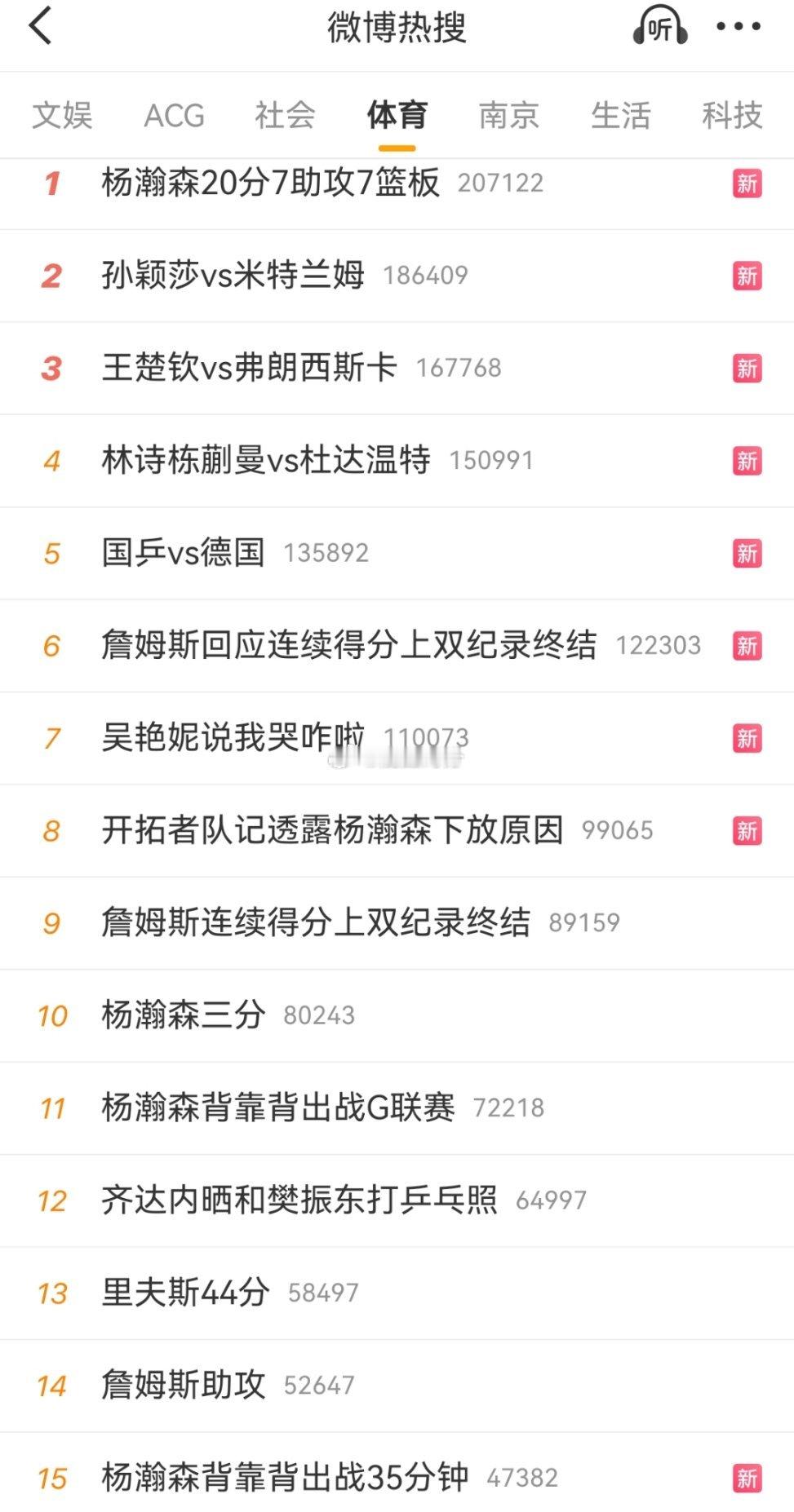The width and height of the screenshot is (794, 1512).
Task: Select the 社会 tab
Action: (286, 116)
